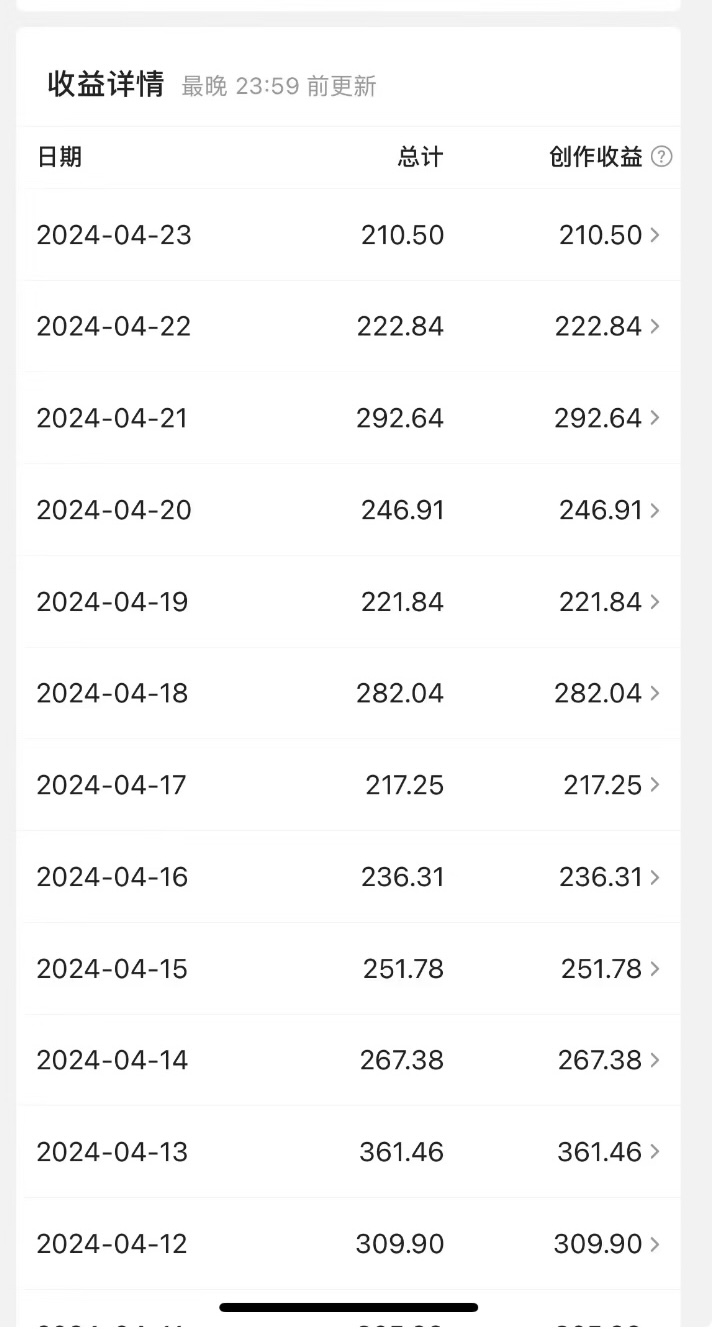Open earnings details for 2024-04-13
The height and width of the screenshot is (1329, 721).
348,1152
